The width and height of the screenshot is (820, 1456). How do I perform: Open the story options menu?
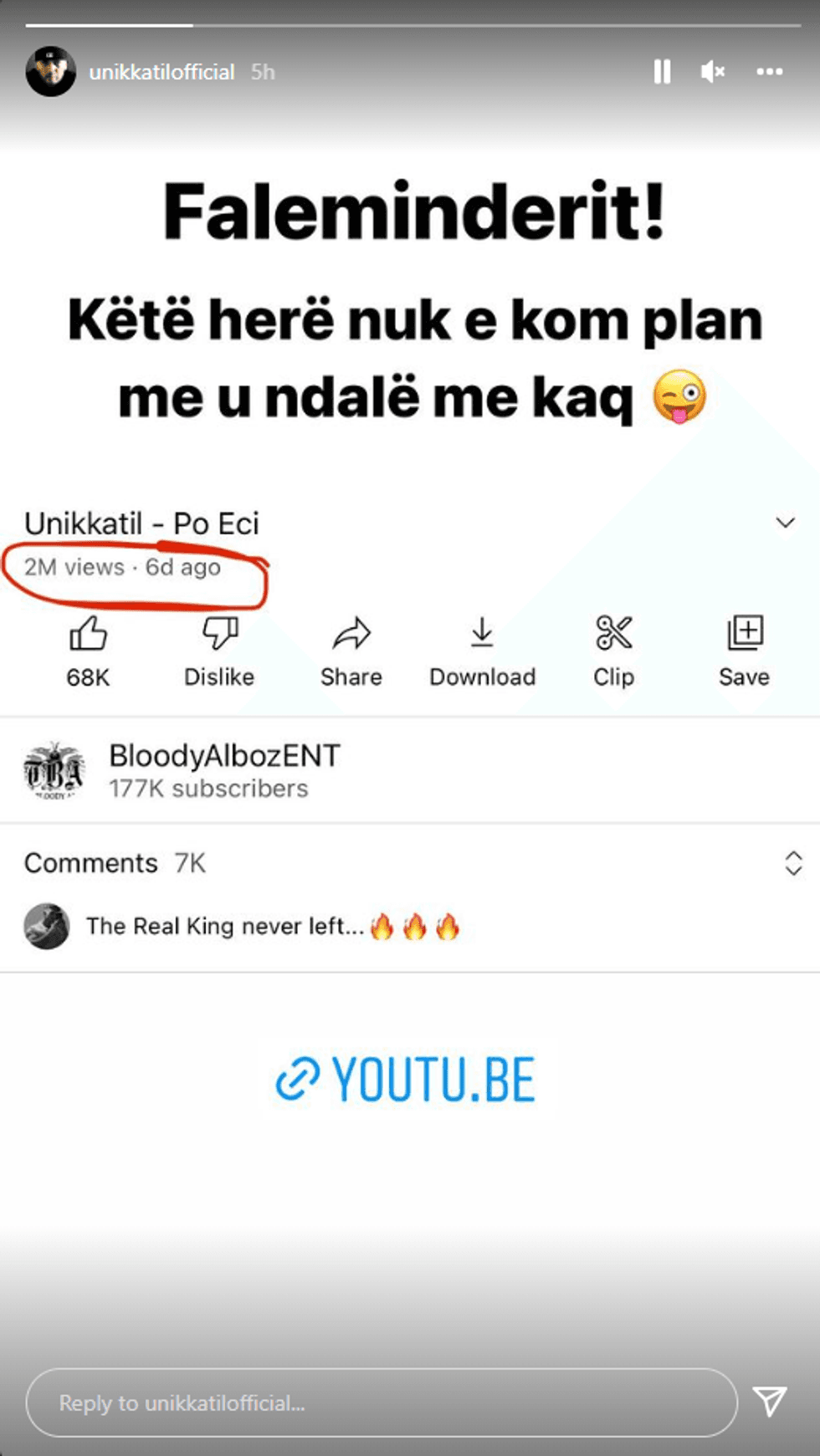point(769,72)
